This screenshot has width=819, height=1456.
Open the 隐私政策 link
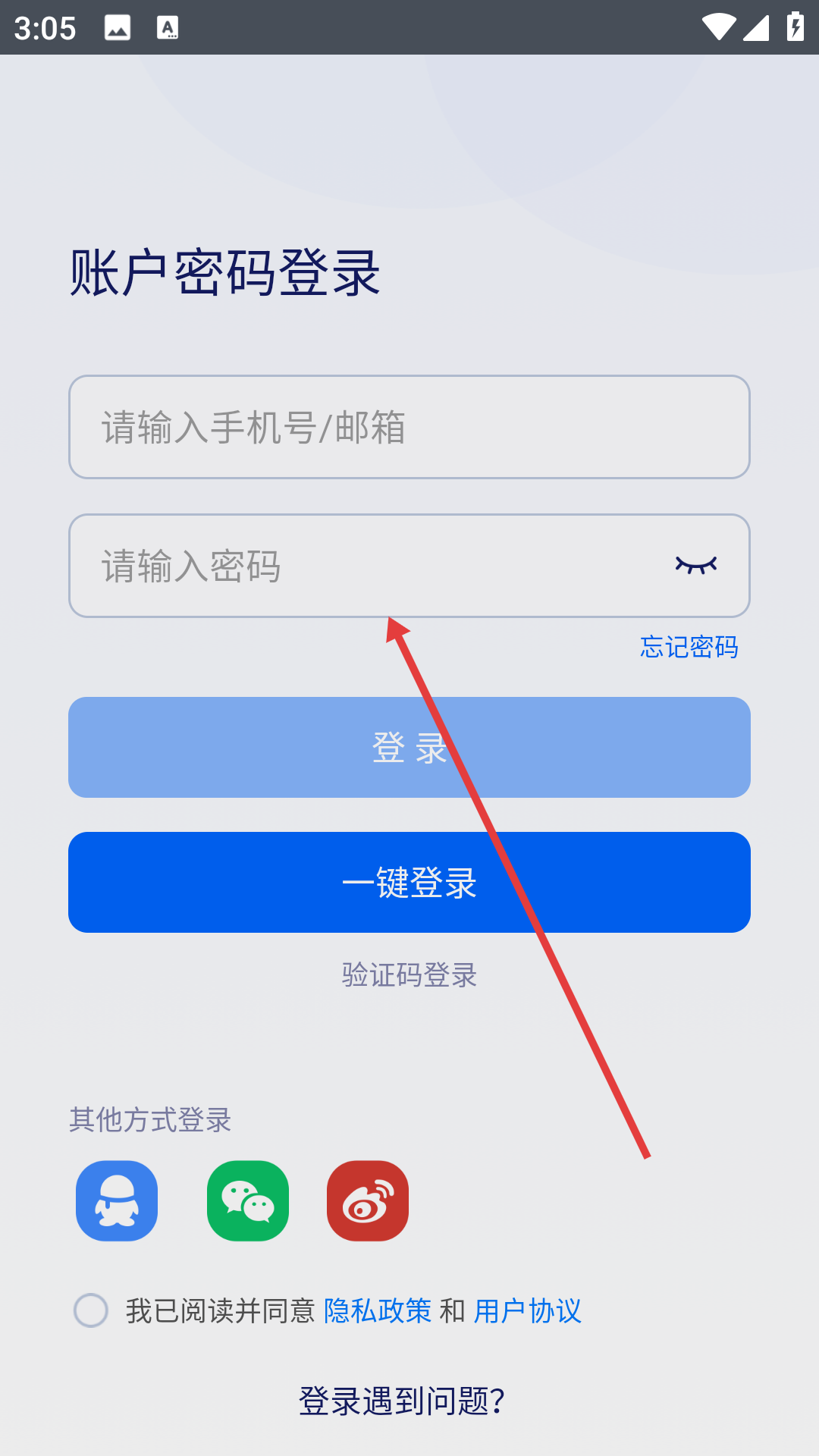(x=378, y=1310)
